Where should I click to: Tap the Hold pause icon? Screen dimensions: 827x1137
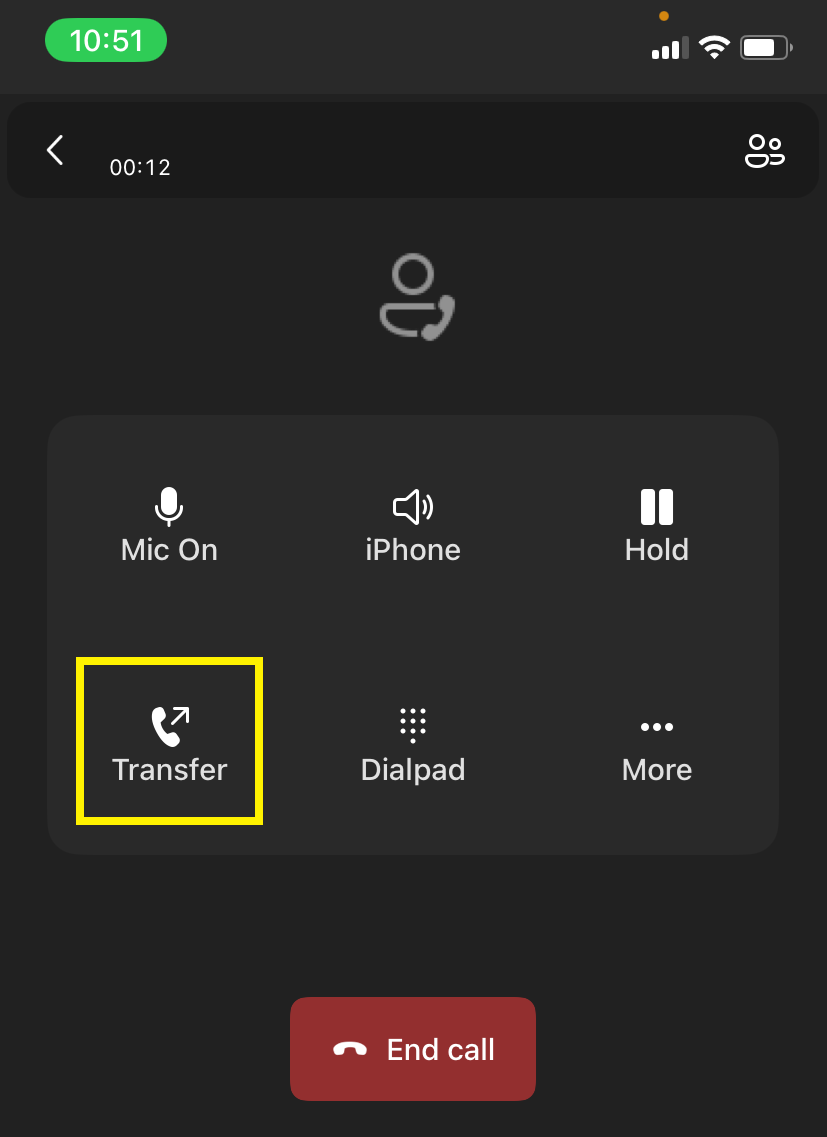[x=657, y=506]
